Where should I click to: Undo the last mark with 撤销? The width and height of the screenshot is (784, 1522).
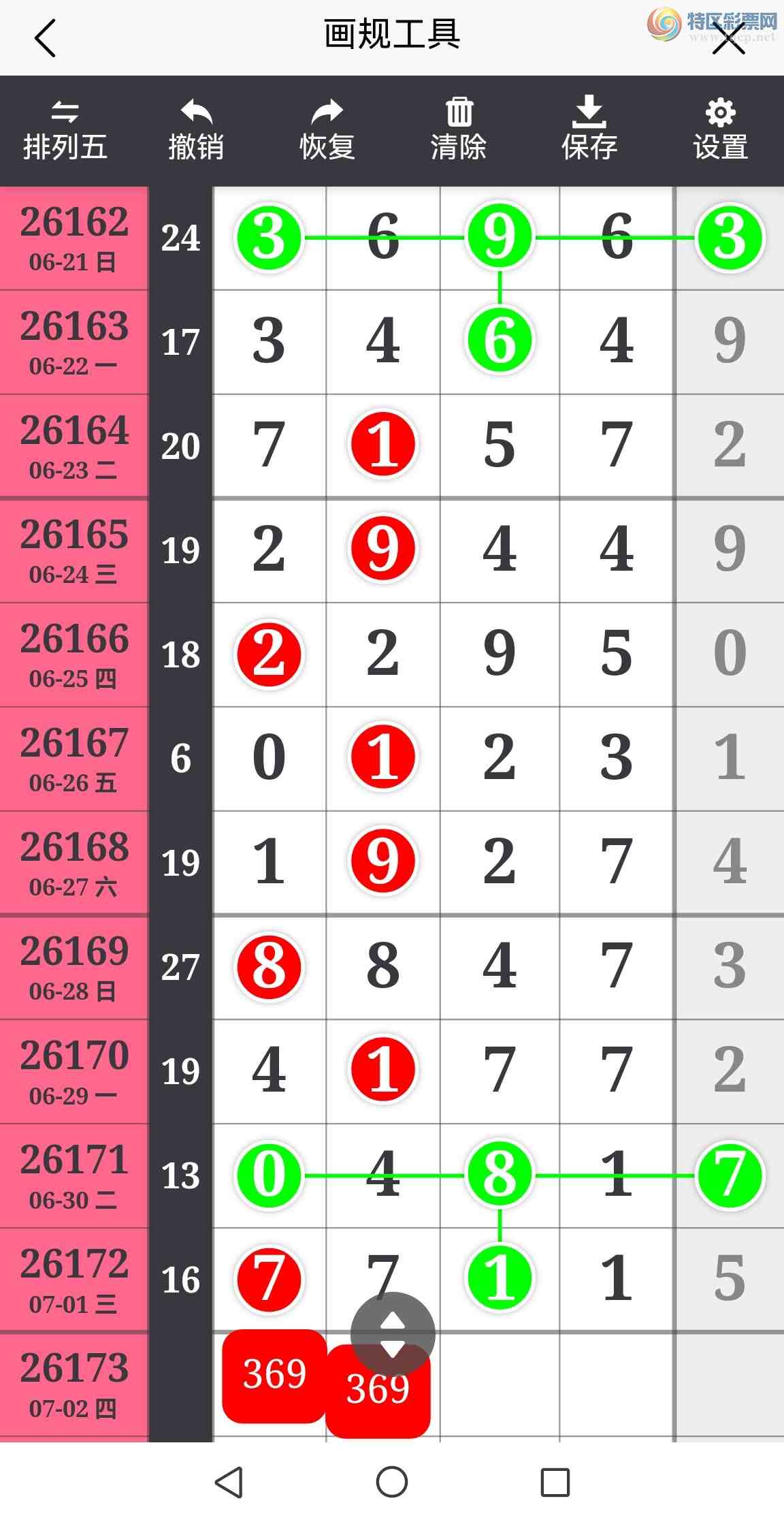[x=196, y=131]
